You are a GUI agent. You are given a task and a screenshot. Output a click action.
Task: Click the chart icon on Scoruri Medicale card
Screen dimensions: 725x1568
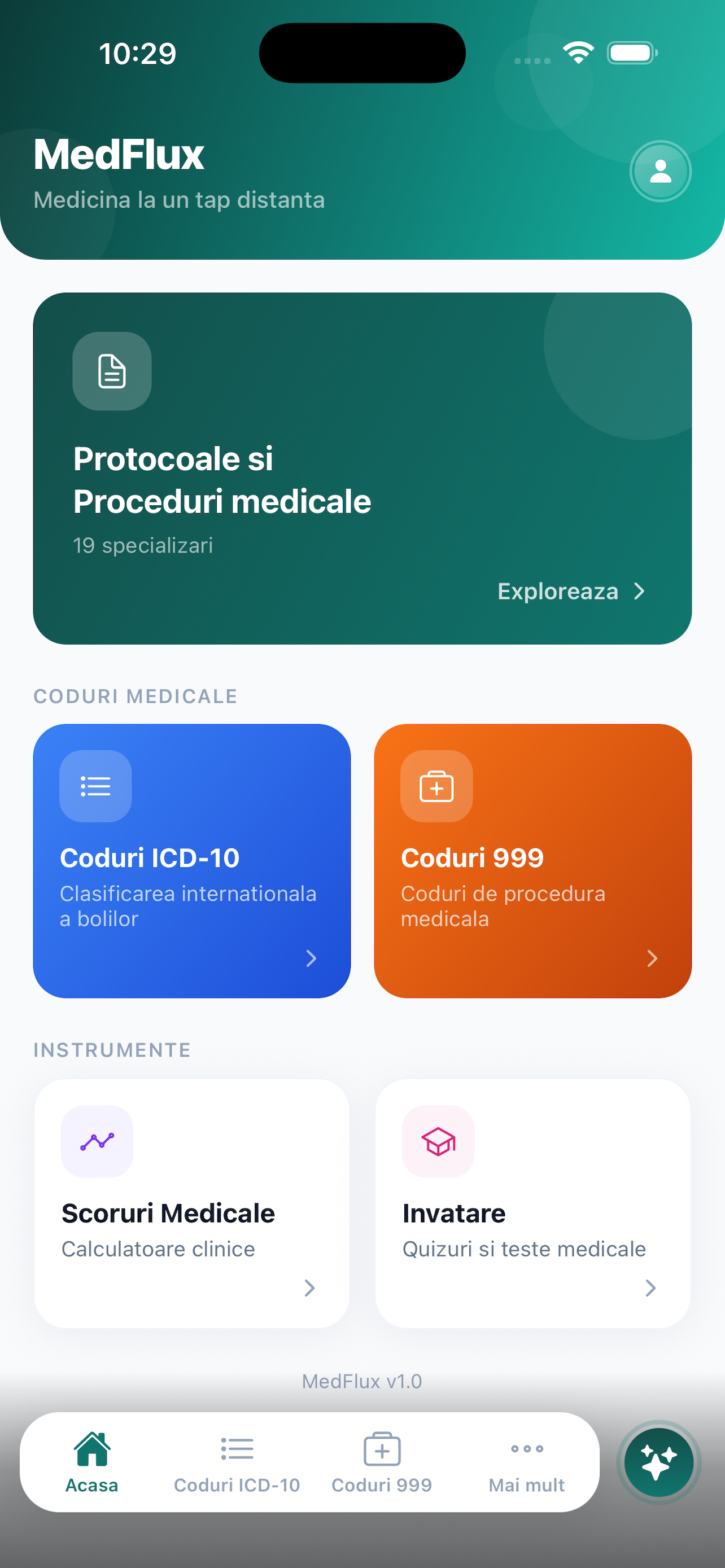97,1141
